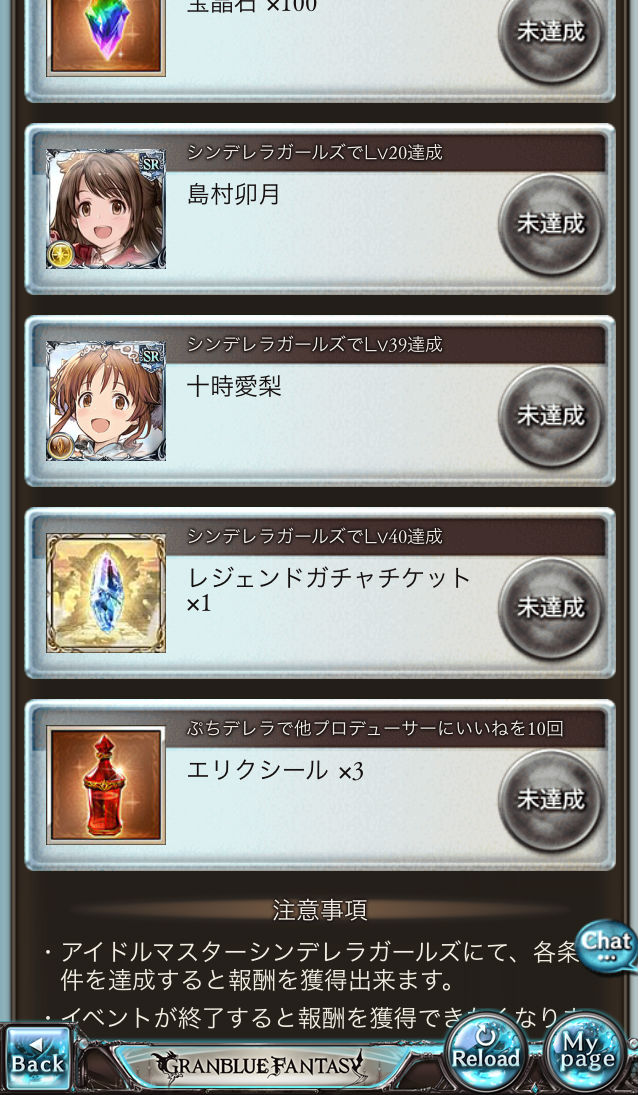Tap 未達成 button for エリクシール ×3
The image size is (638, 1095).
550,800
